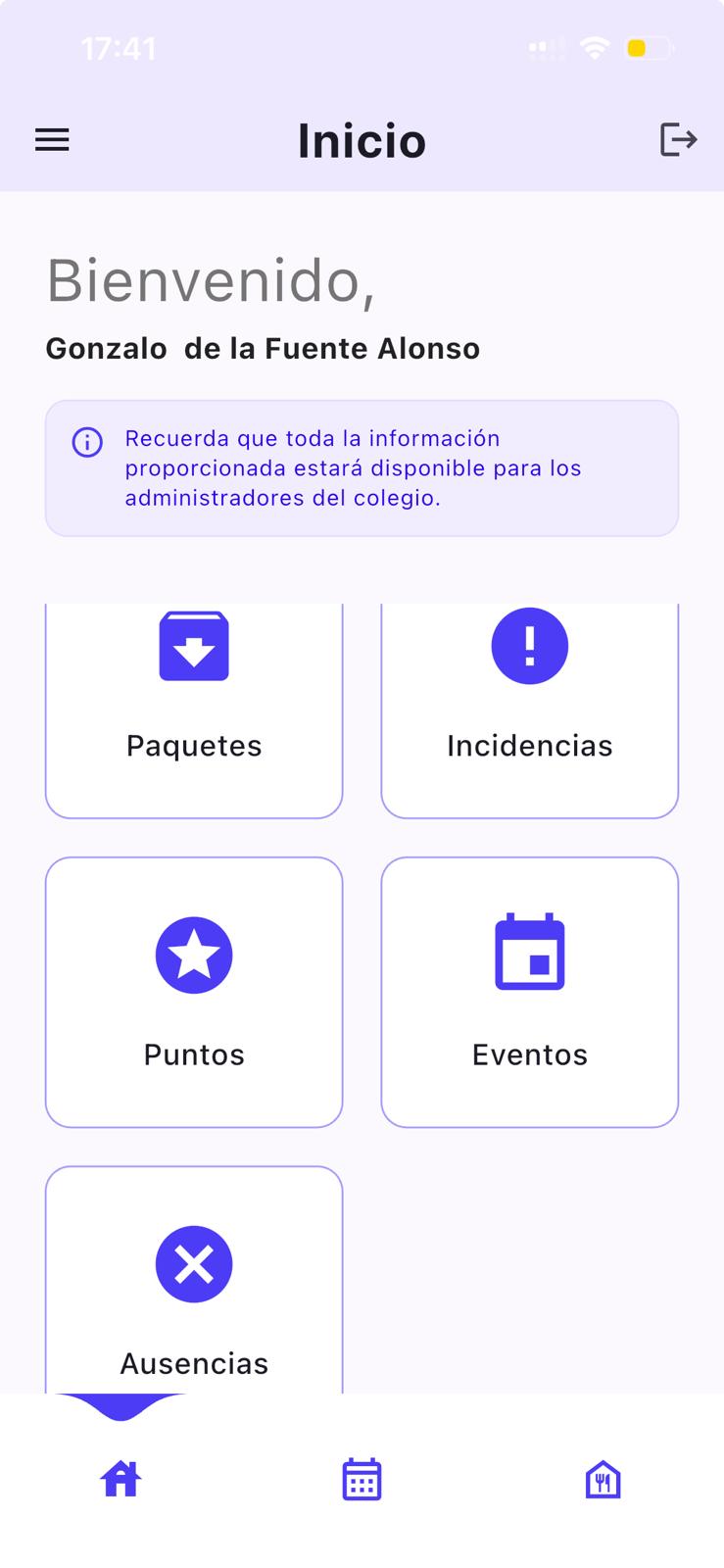Open the calendar from the bottom navigation
This screenshot has height=1568, width=724.
tap(361, 1480)
